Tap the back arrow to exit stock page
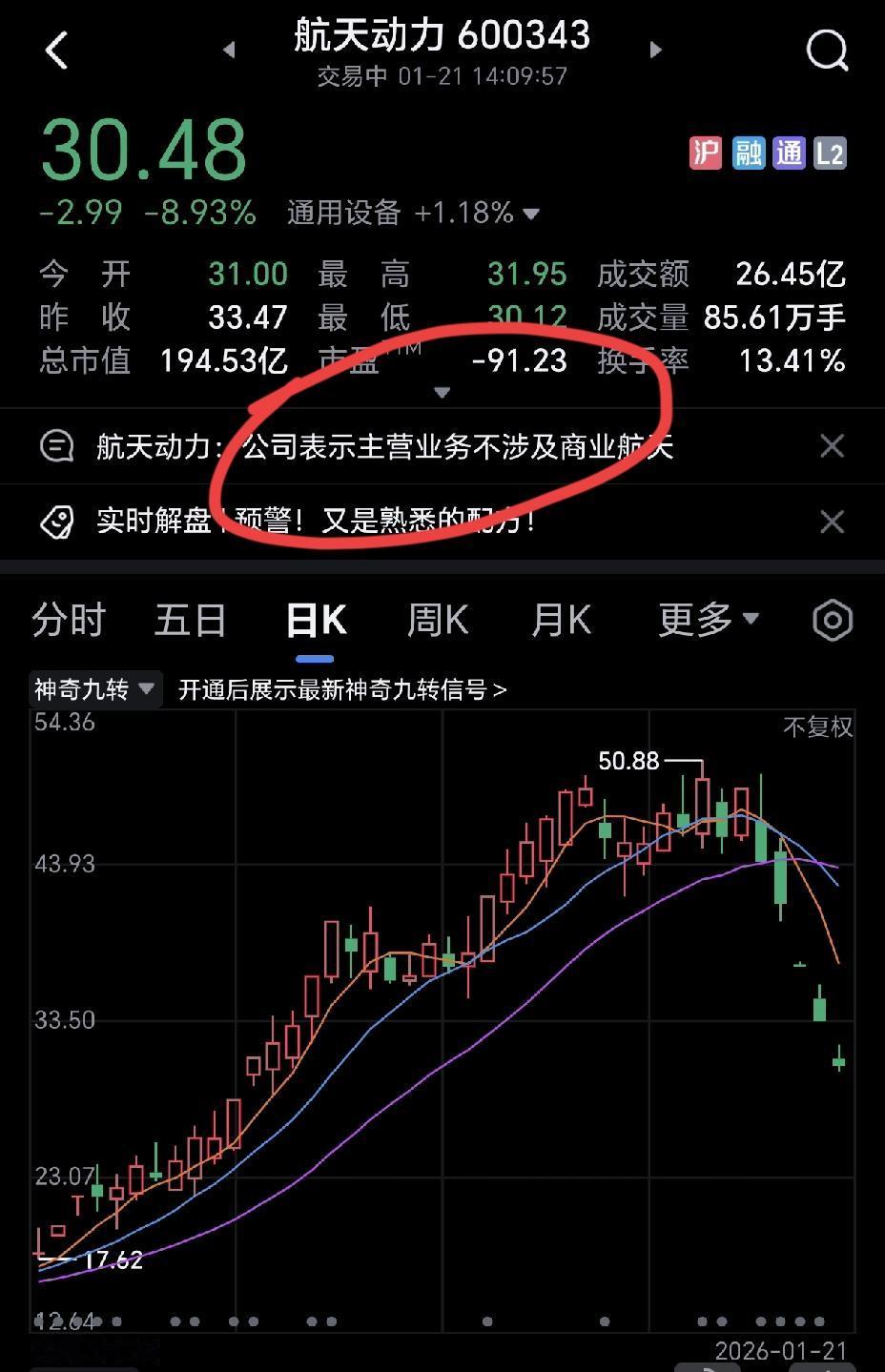 click(x=57, y=51)
